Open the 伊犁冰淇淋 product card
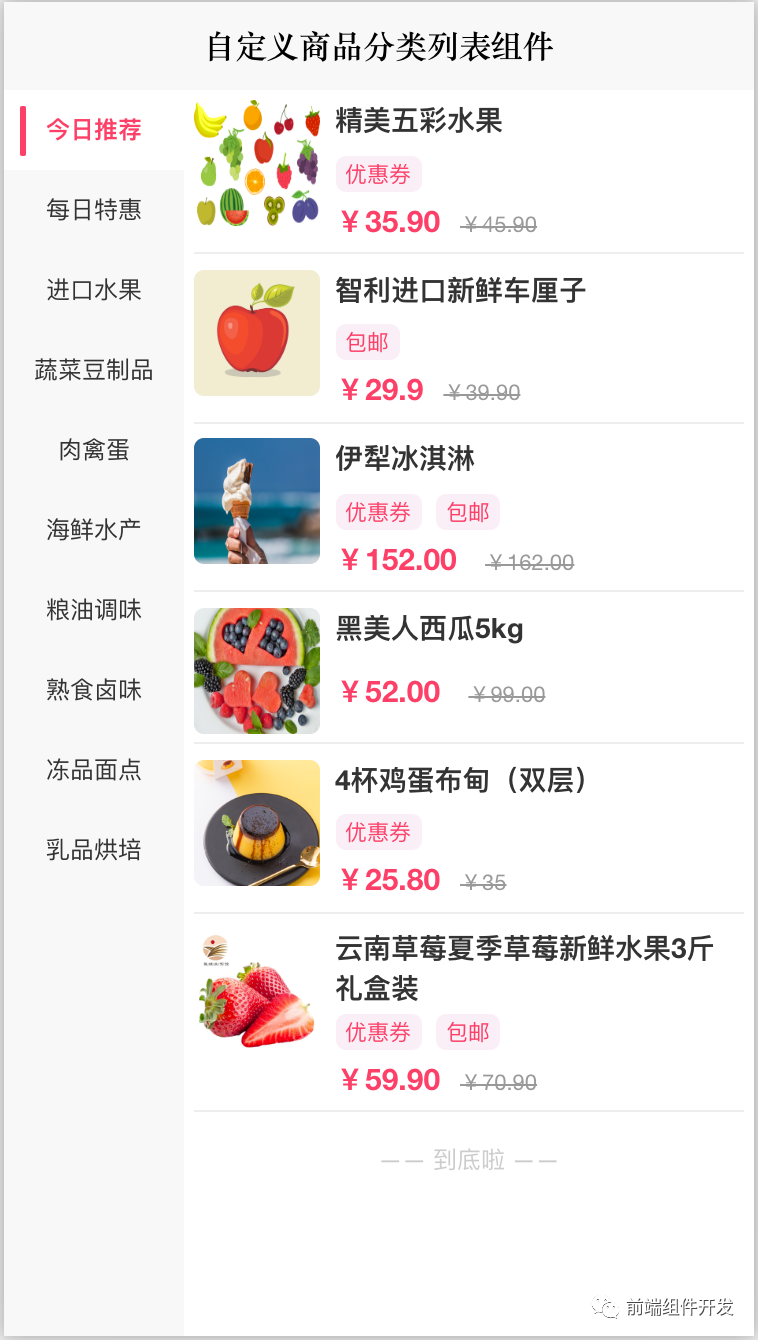This screenshot has width=758, height=1340. pos(405,460)
